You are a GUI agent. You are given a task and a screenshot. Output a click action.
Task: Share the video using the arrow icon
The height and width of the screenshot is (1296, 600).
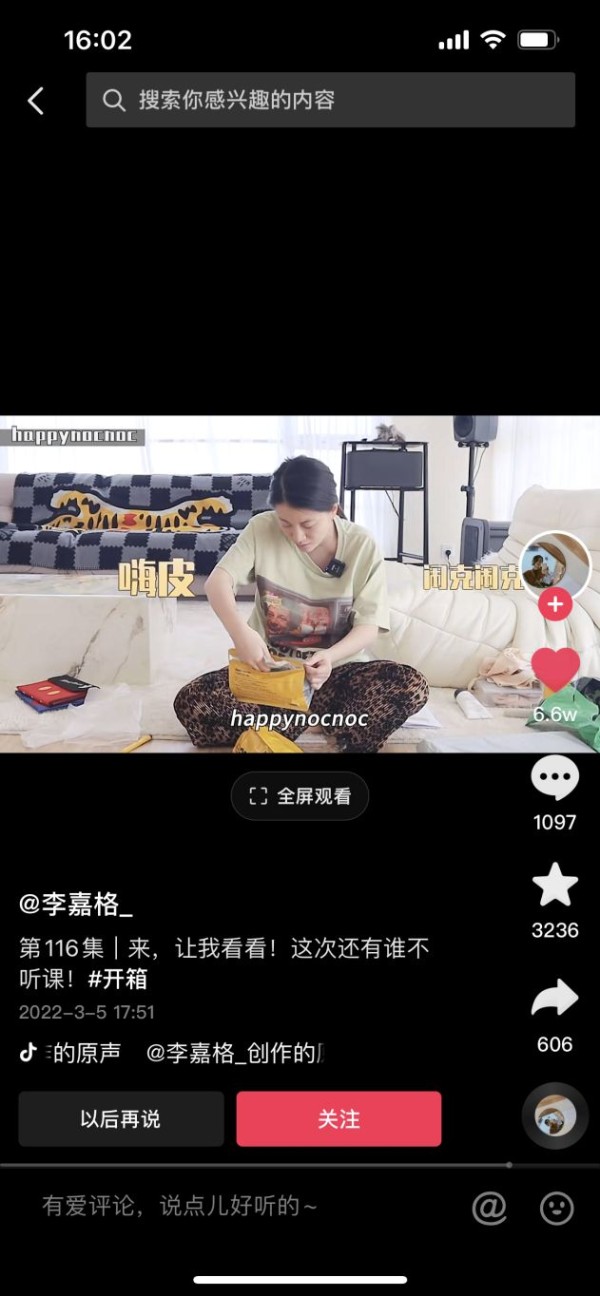coord(555,998)
